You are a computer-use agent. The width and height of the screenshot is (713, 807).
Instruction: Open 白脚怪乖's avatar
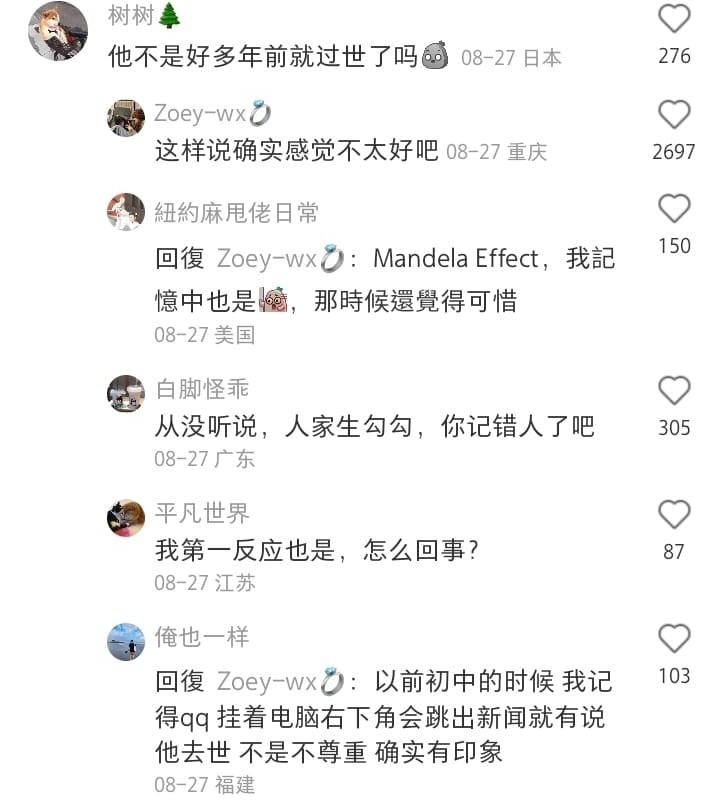click(126, 393)
